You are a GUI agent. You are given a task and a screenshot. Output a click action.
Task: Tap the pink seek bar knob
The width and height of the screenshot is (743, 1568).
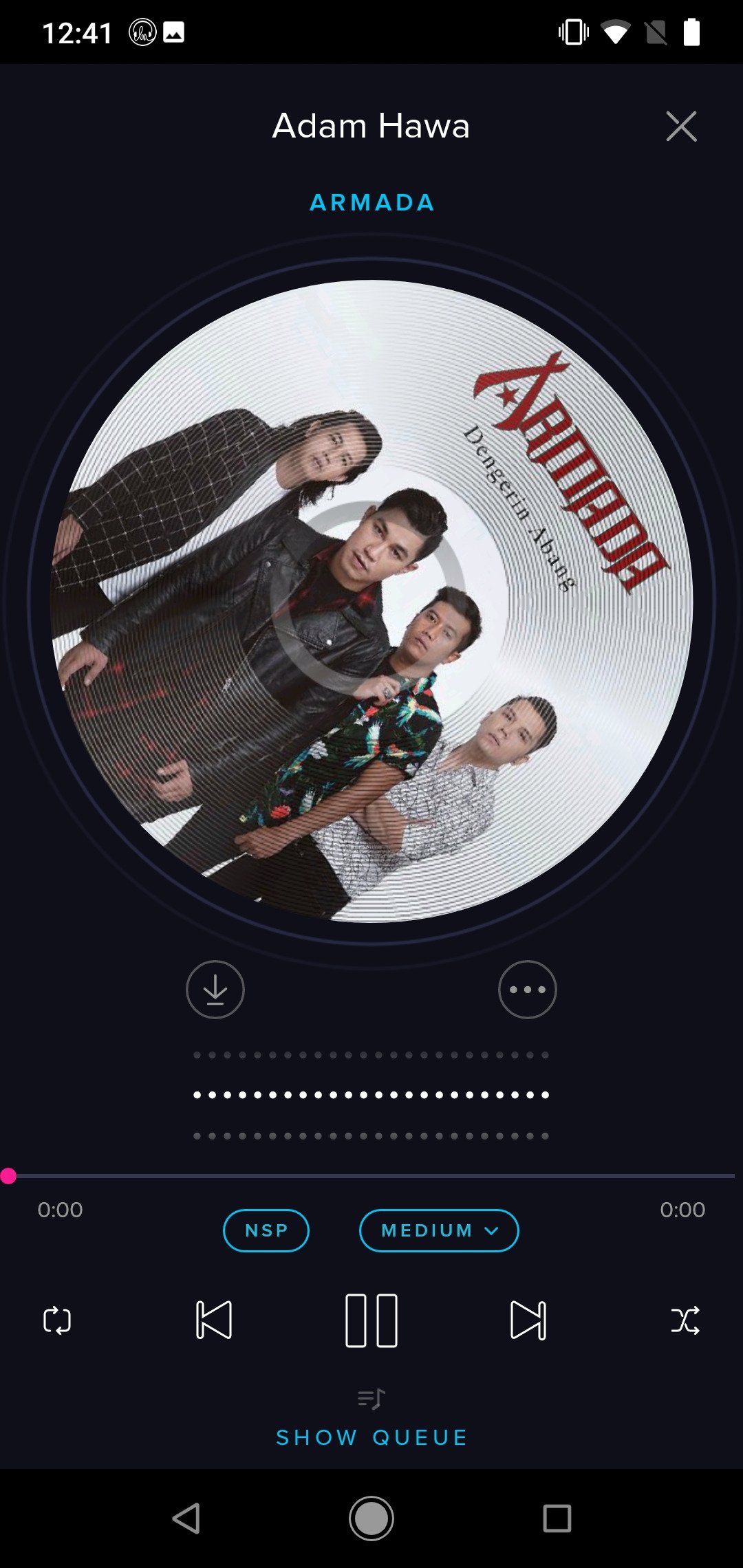[8, 1176]
